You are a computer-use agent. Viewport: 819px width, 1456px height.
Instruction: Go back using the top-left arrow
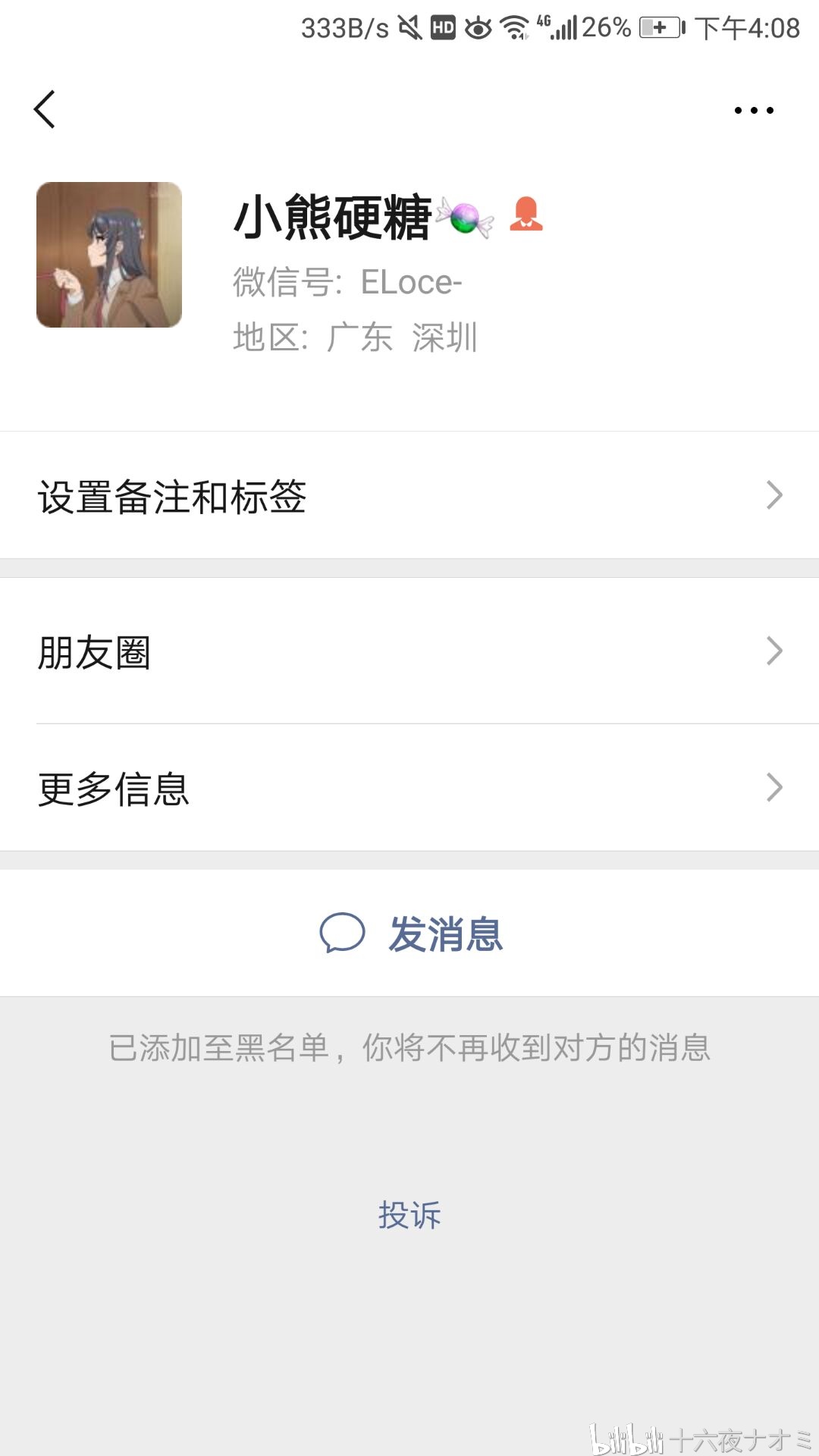pos(45,110)
